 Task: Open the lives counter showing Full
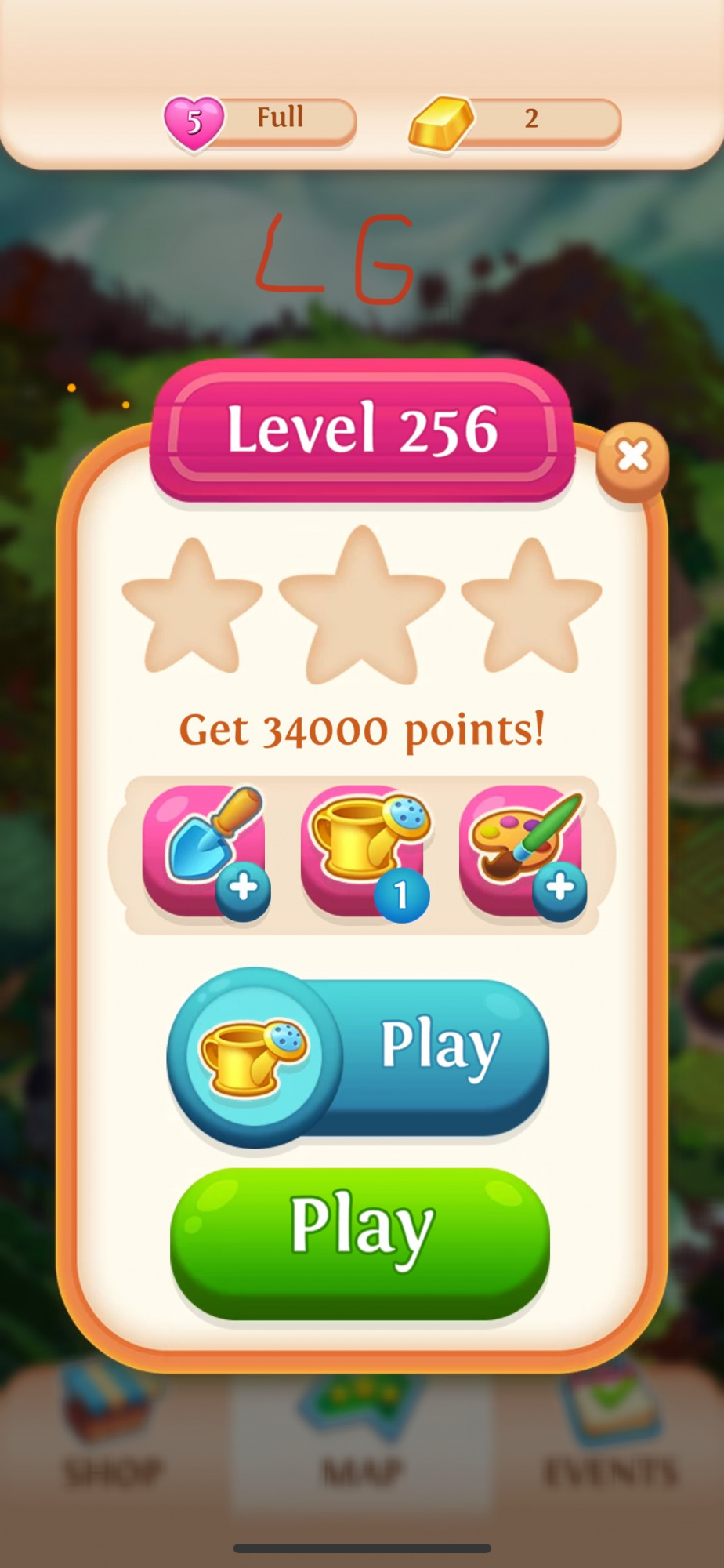point(261,120)
